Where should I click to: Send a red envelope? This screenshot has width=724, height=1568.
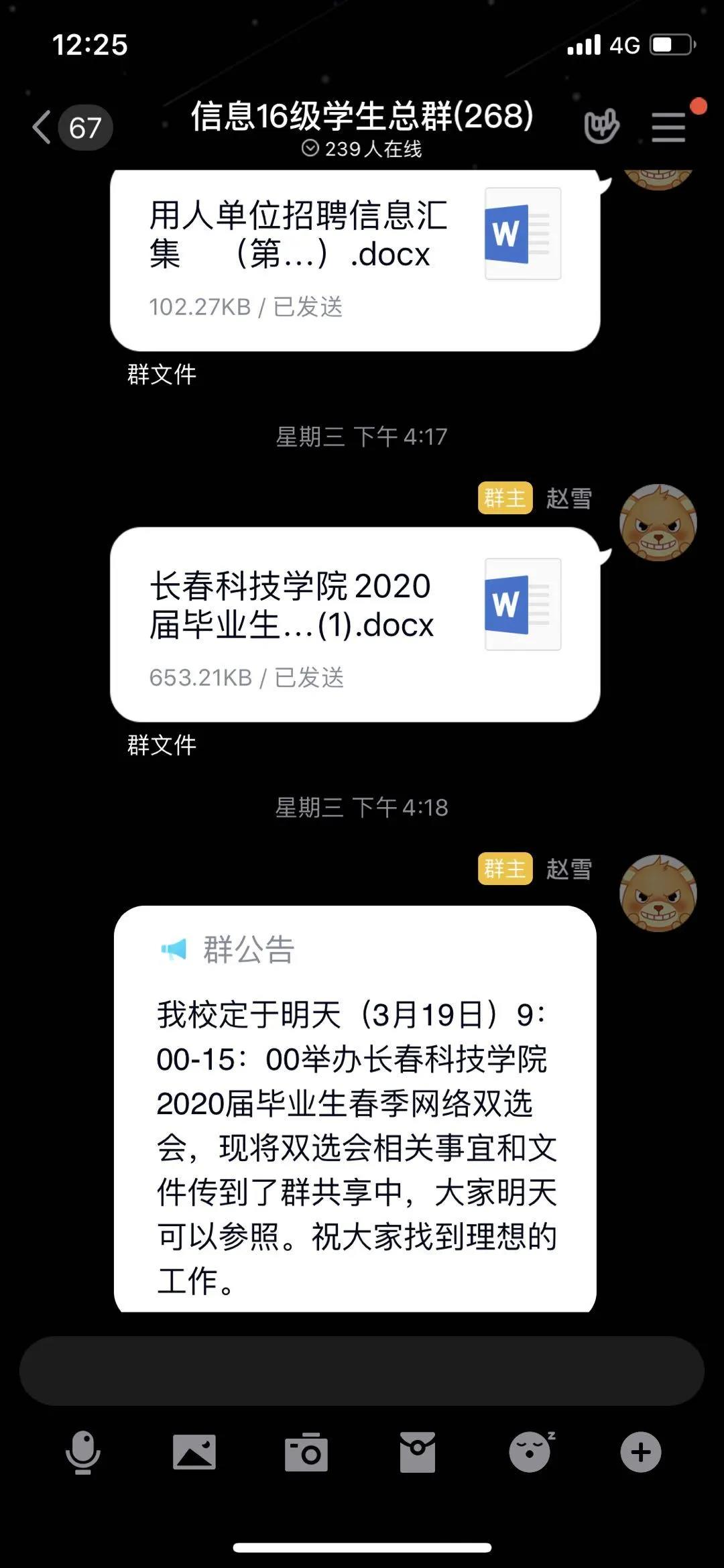(x=418, y=1453)
